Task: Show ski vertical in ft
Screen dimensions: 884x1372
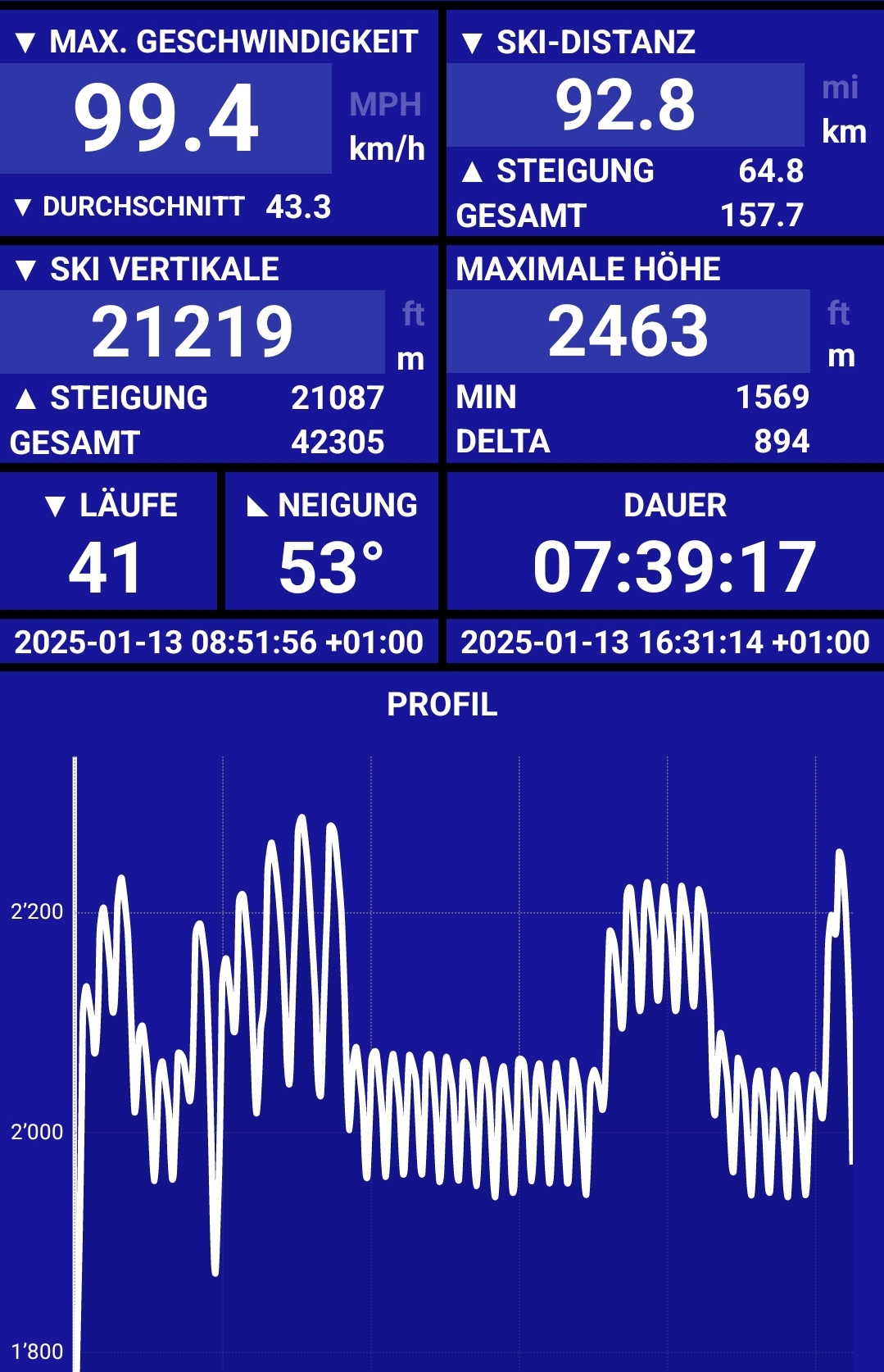Action: 413,315
